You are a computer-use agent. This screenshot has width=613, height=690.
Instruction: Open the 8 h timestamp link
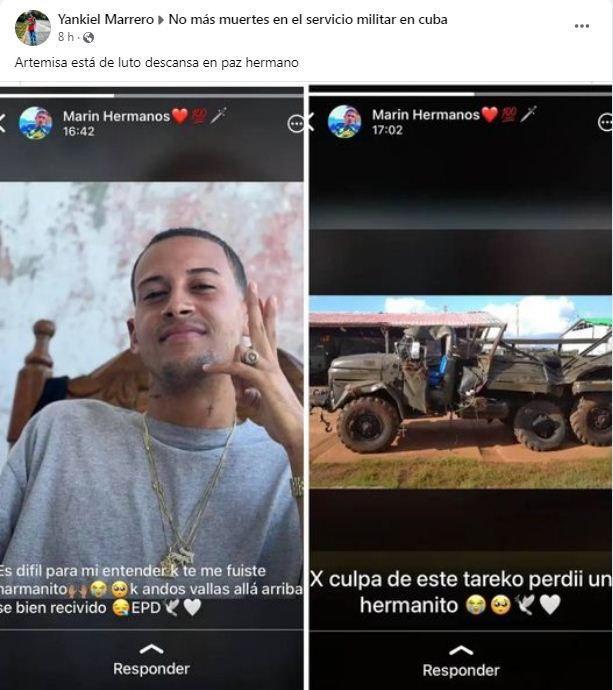[65, 37]
